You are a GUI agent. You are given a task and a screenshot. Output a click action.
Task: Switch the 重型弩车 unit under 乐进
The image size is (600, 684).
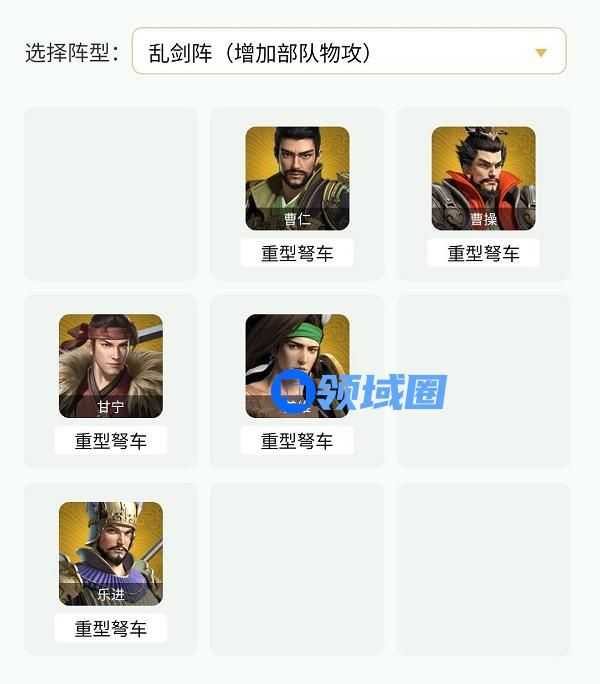coord(111,629)
